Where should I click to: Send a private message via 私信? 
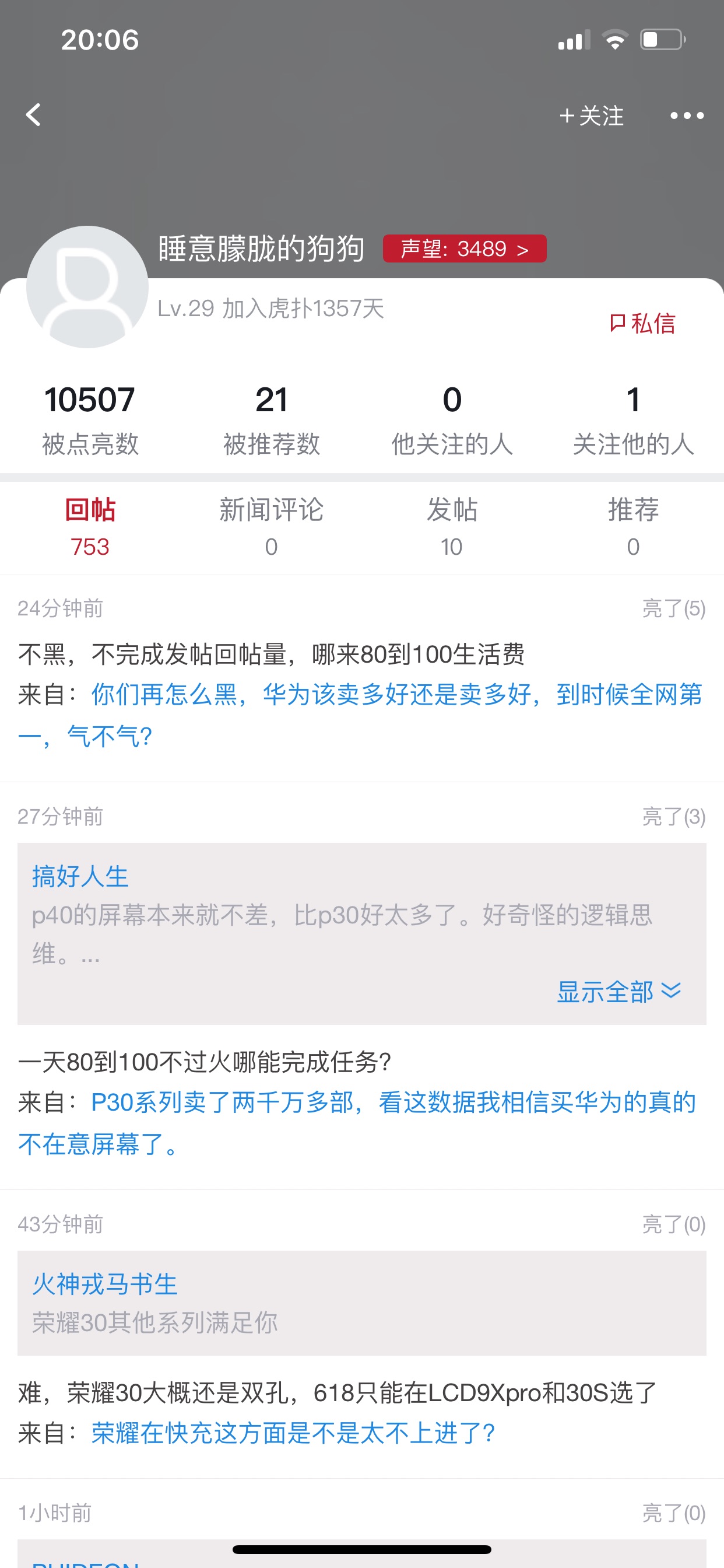click(x=642, y=323)
